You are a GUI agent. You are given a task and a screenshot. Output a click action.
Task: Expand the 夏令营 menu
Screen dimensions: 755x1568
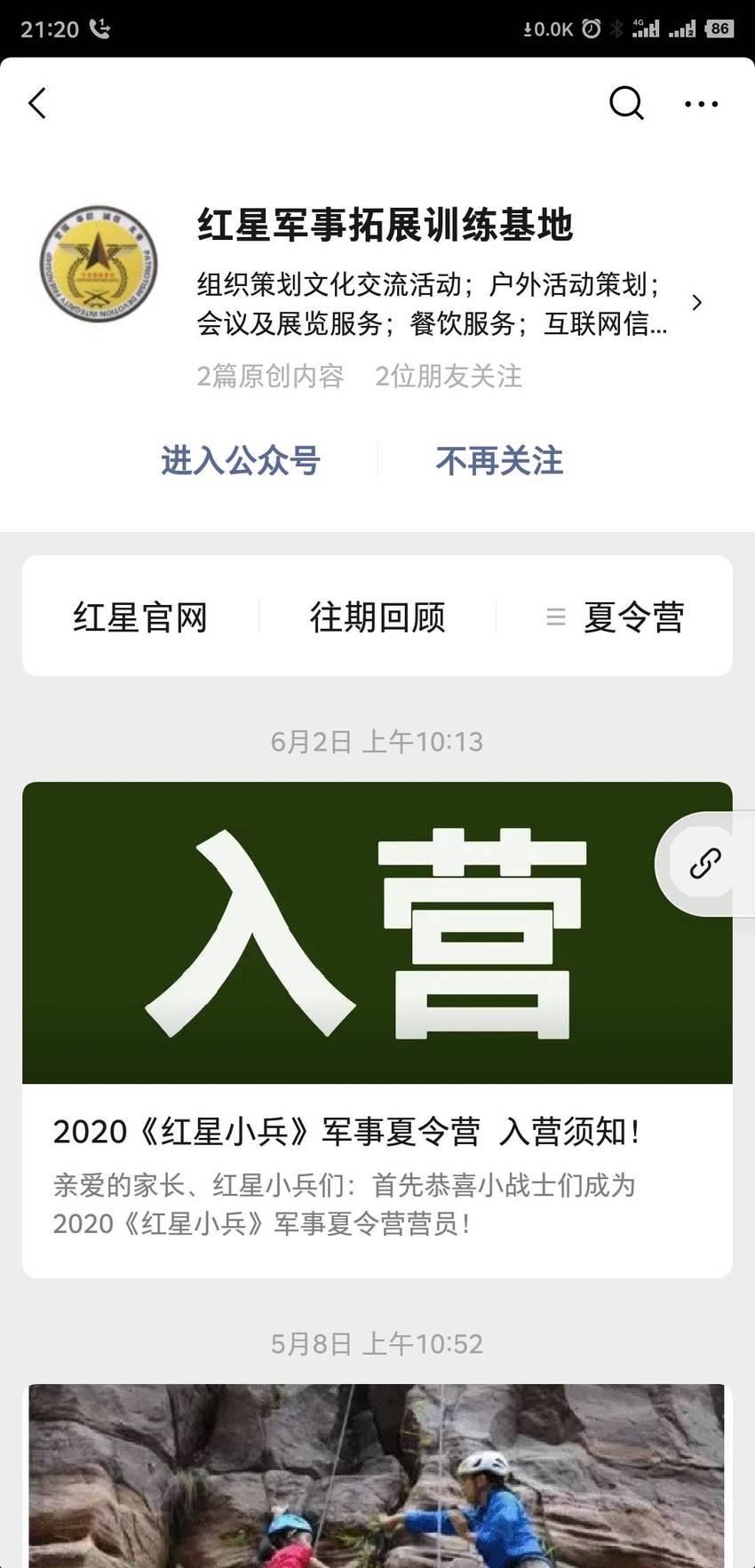[615, 617]
